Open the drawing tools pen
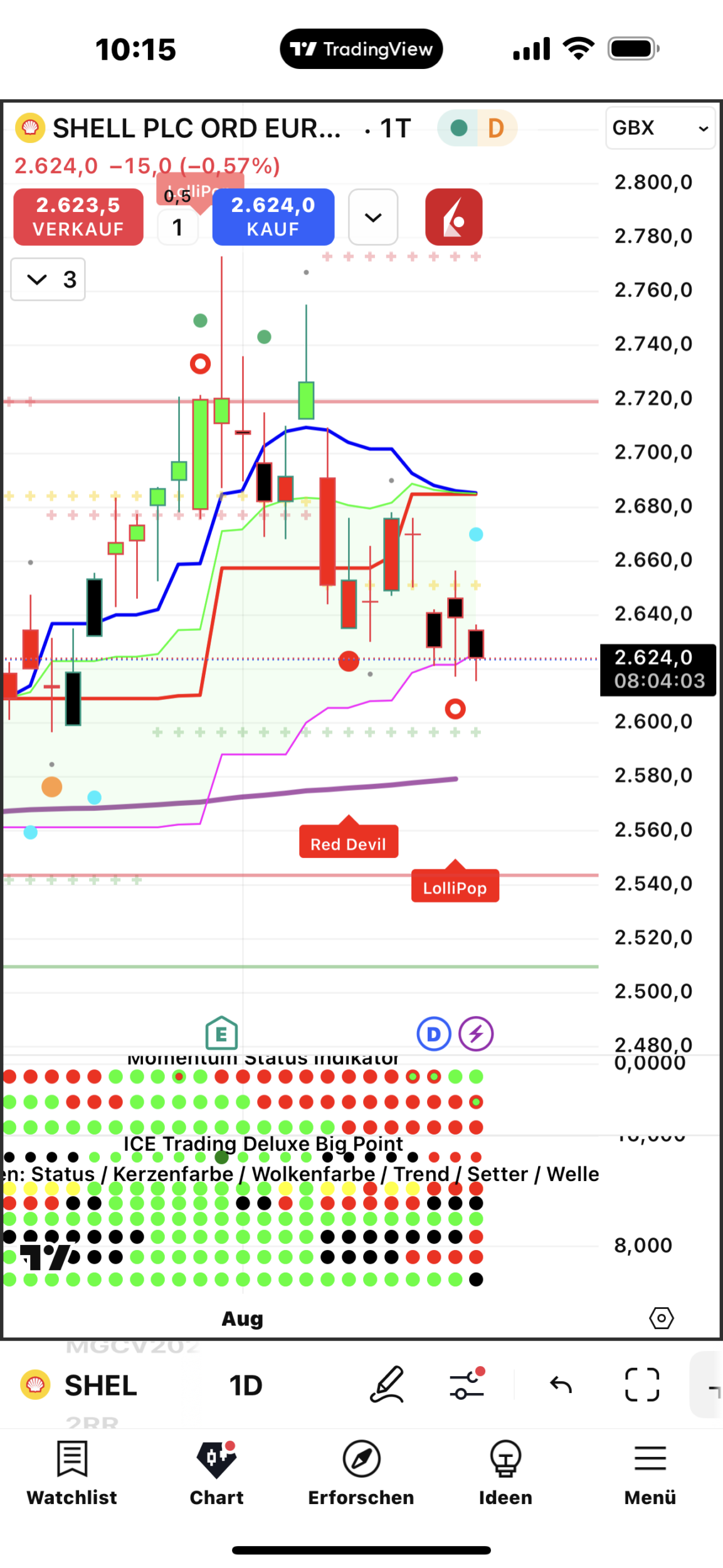This screenshot has width=723, height=1568. 386,1384
